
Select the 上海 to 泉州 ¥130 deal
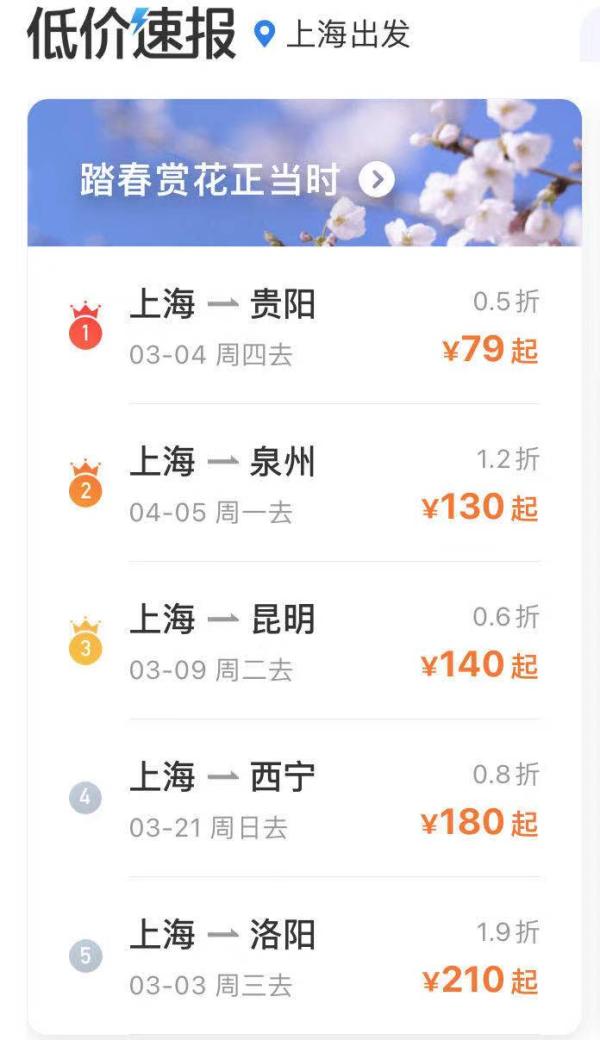coord(304,482)
